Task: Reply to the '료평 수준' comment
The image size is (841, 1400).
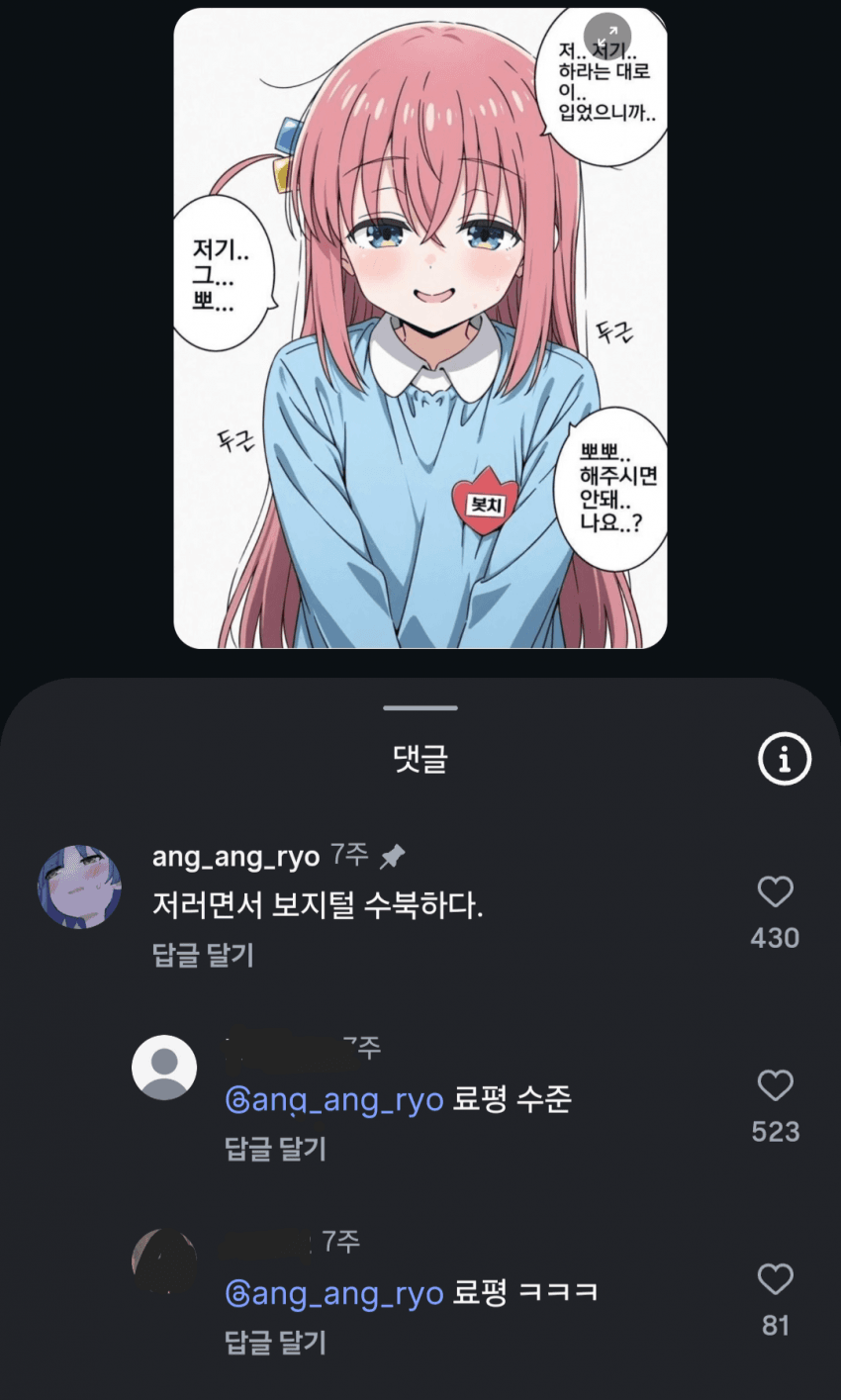Action: [275, 1149]
